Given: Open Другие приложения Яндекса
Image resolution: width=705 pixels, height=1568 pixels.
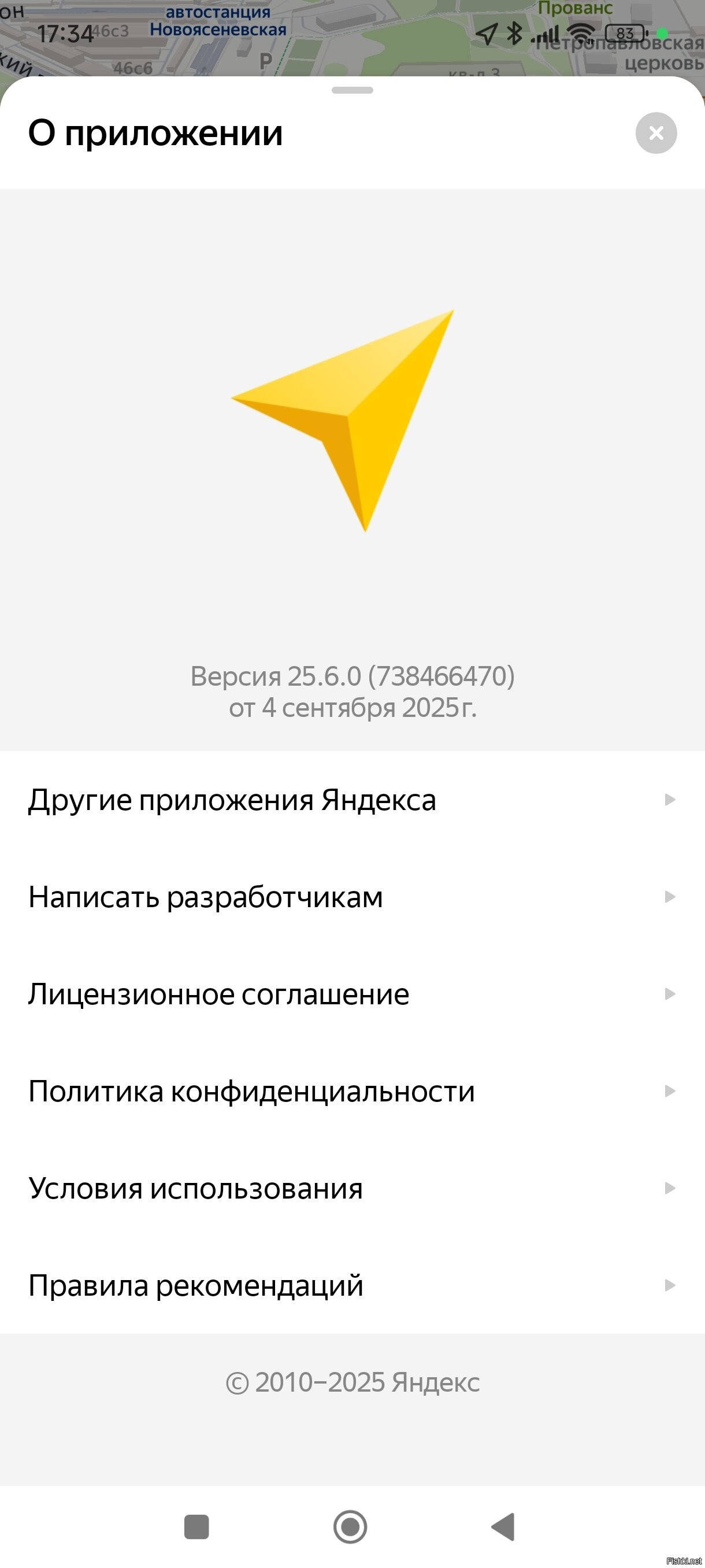Looking at the screenshot, I should tap(352, 799).
